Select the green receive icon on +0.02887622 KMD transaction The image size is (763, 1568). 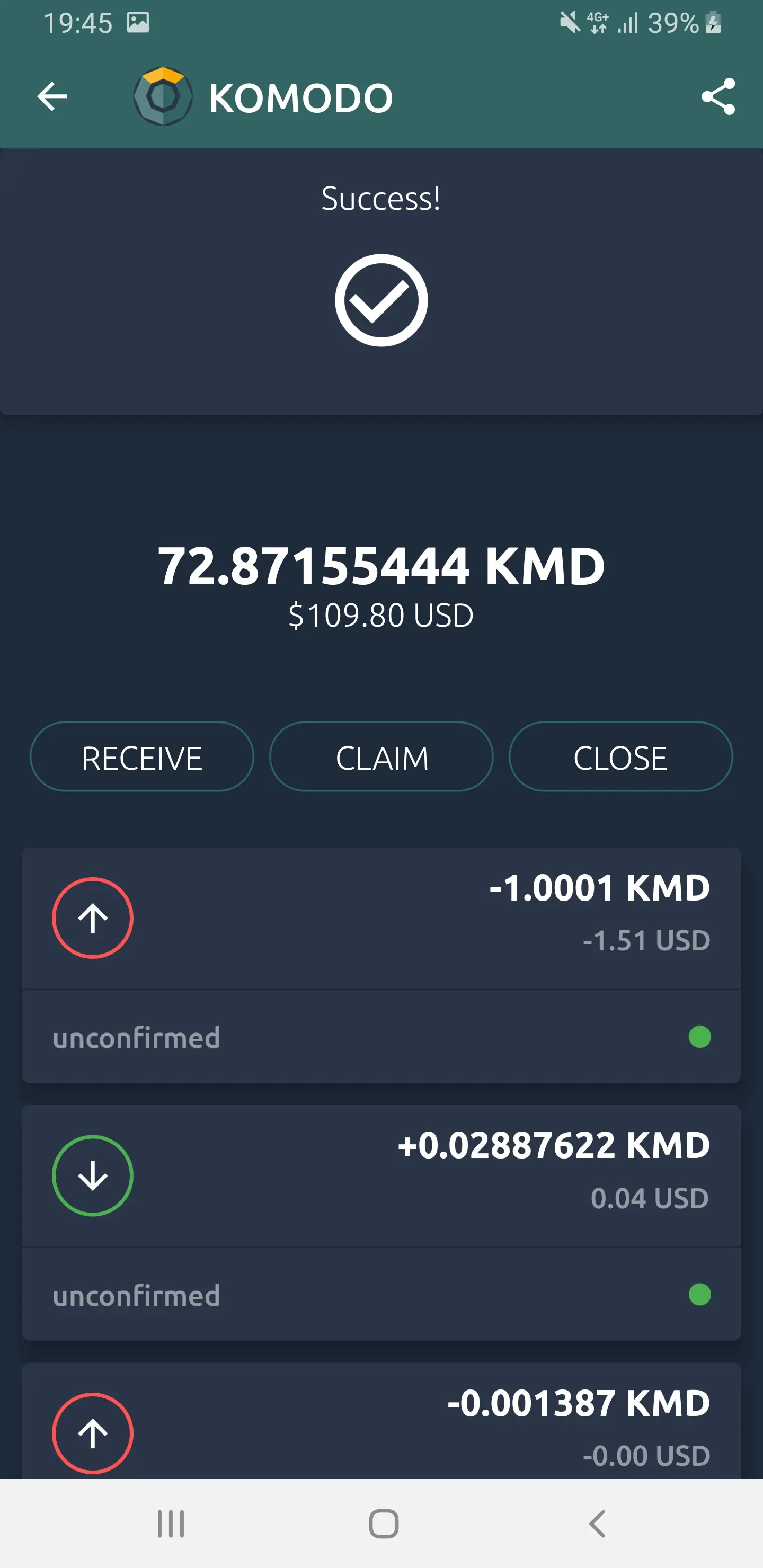[x=93, y=1174]
